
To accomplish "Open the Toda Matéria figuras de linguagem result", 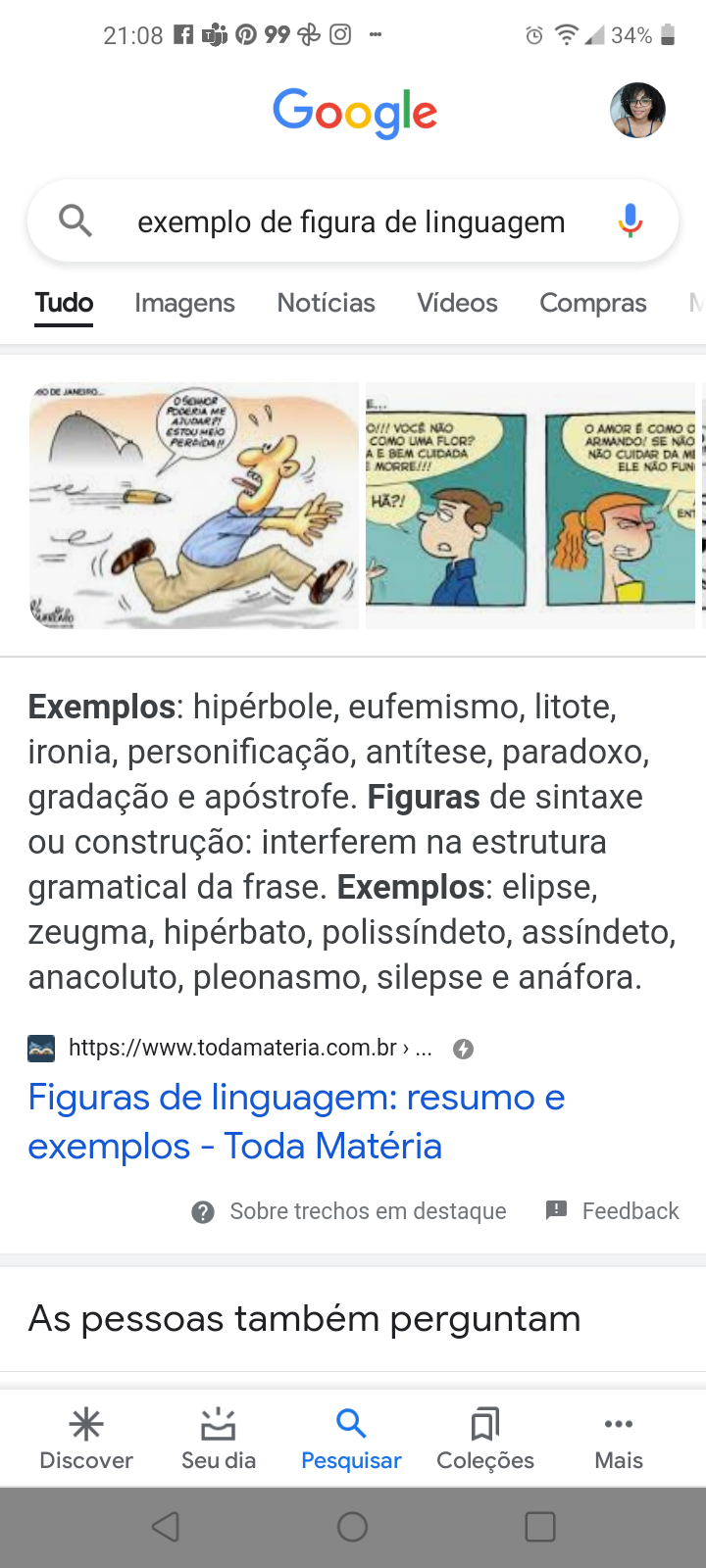I will click(296, 1121).
